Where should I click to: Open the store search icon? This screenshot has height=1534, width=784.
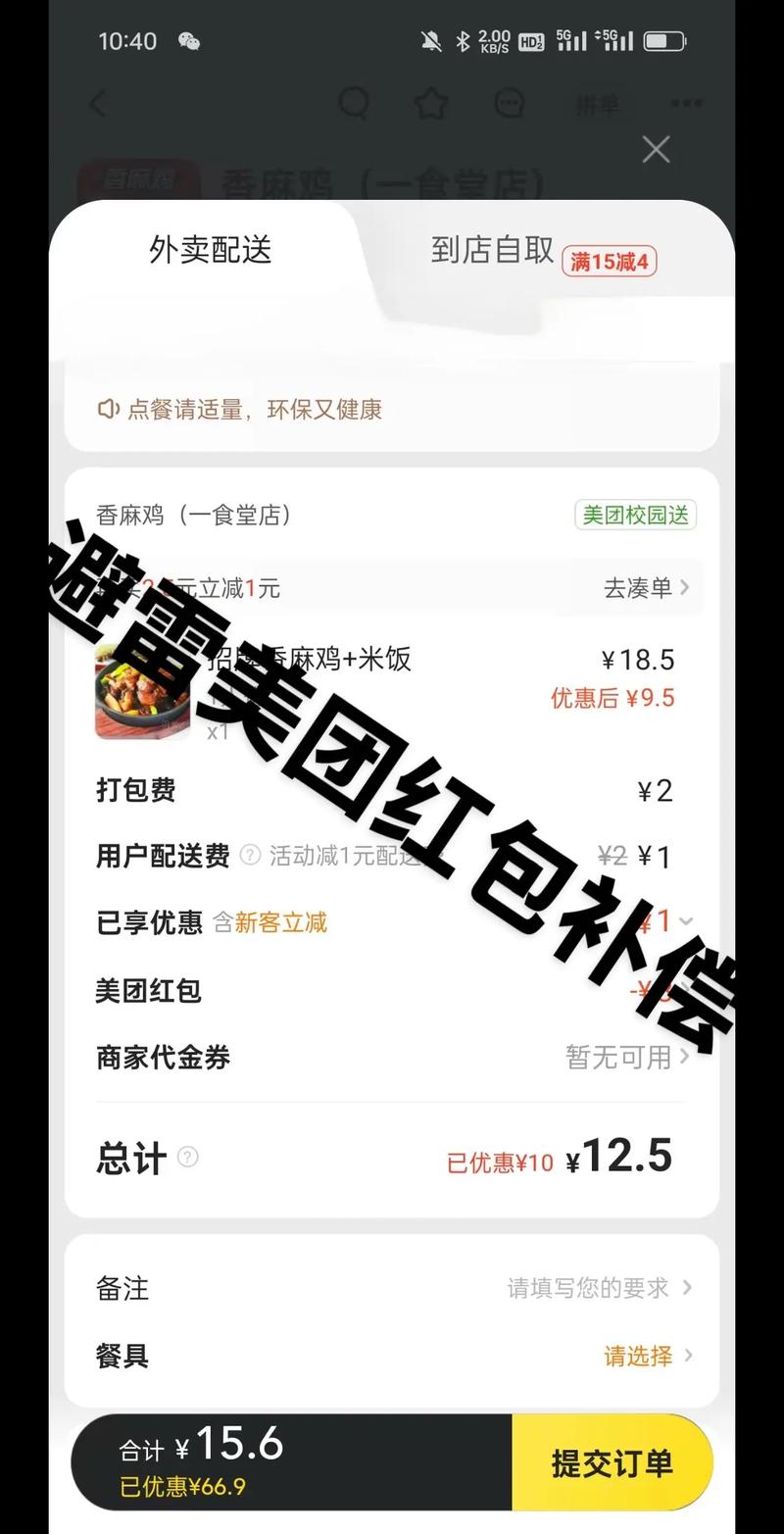tap(354, 103)
